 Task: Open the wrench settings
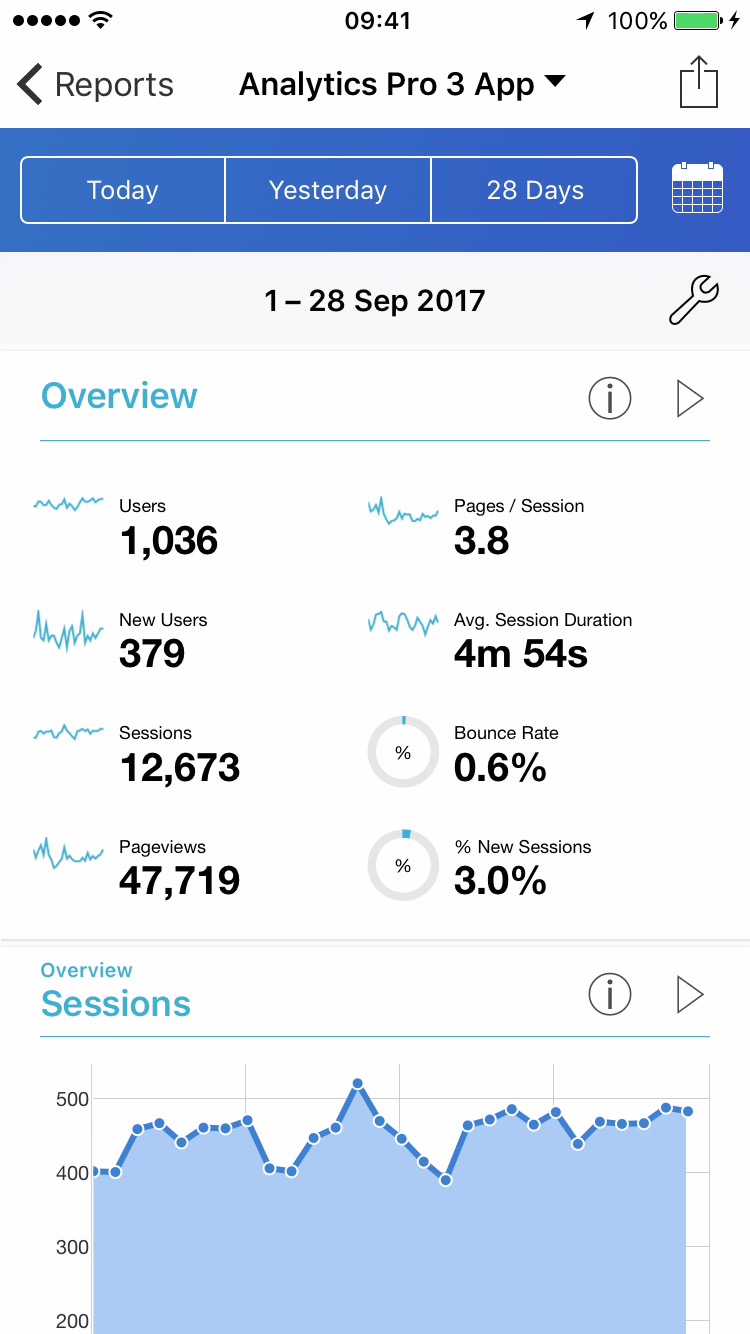point(693,301)
